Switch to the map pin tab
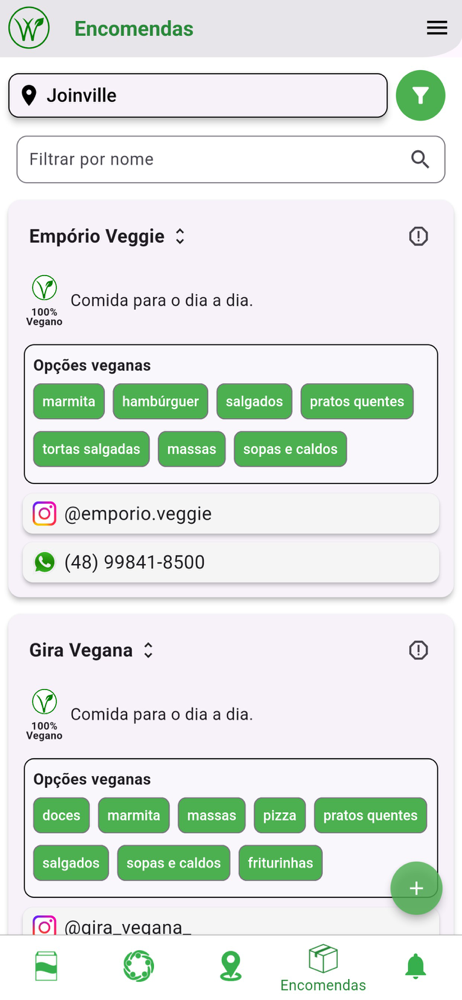Viewport: 462px width, 1000px height. coord(230,966)
